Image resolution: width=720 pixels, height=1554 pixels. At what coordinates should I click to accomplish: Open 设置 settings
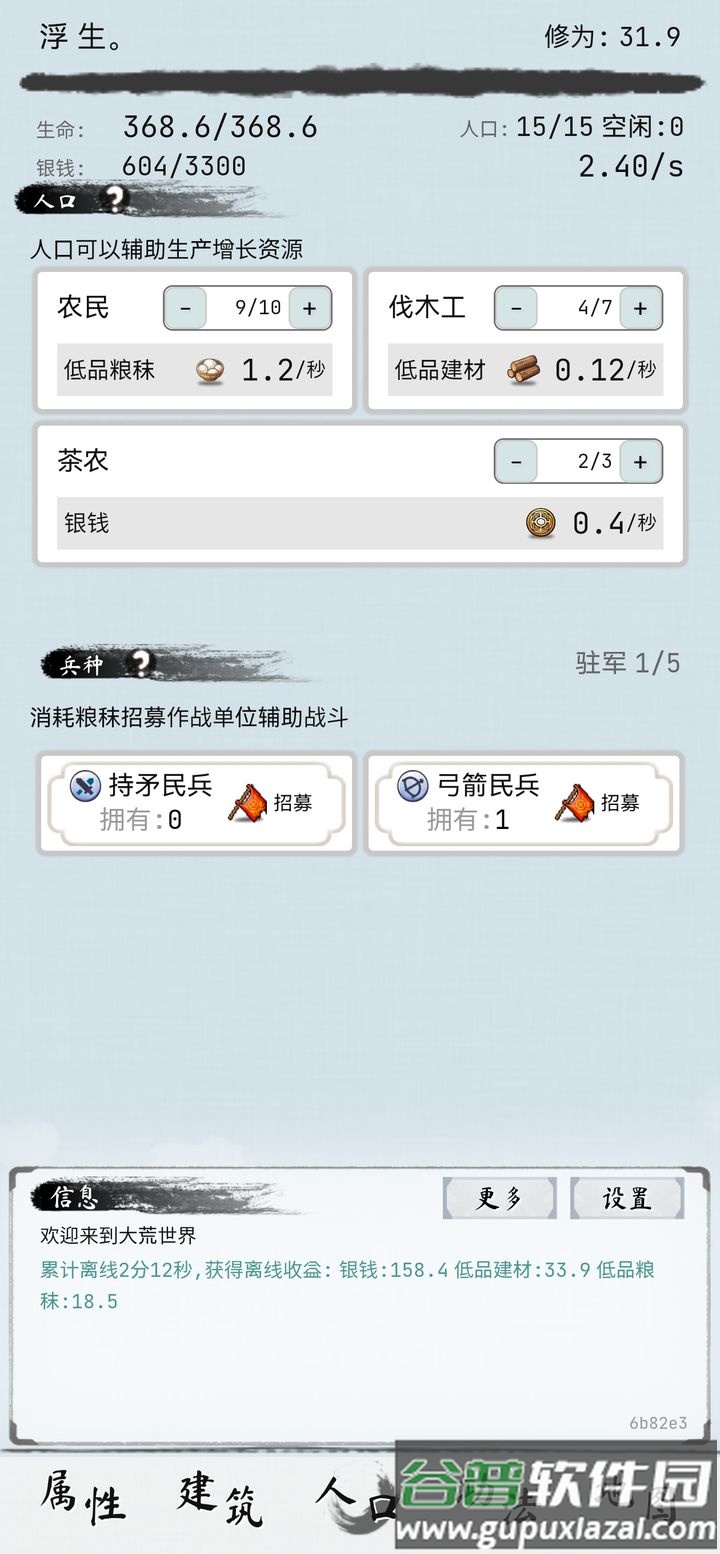pyautogui.click(x=627, y=1198)
